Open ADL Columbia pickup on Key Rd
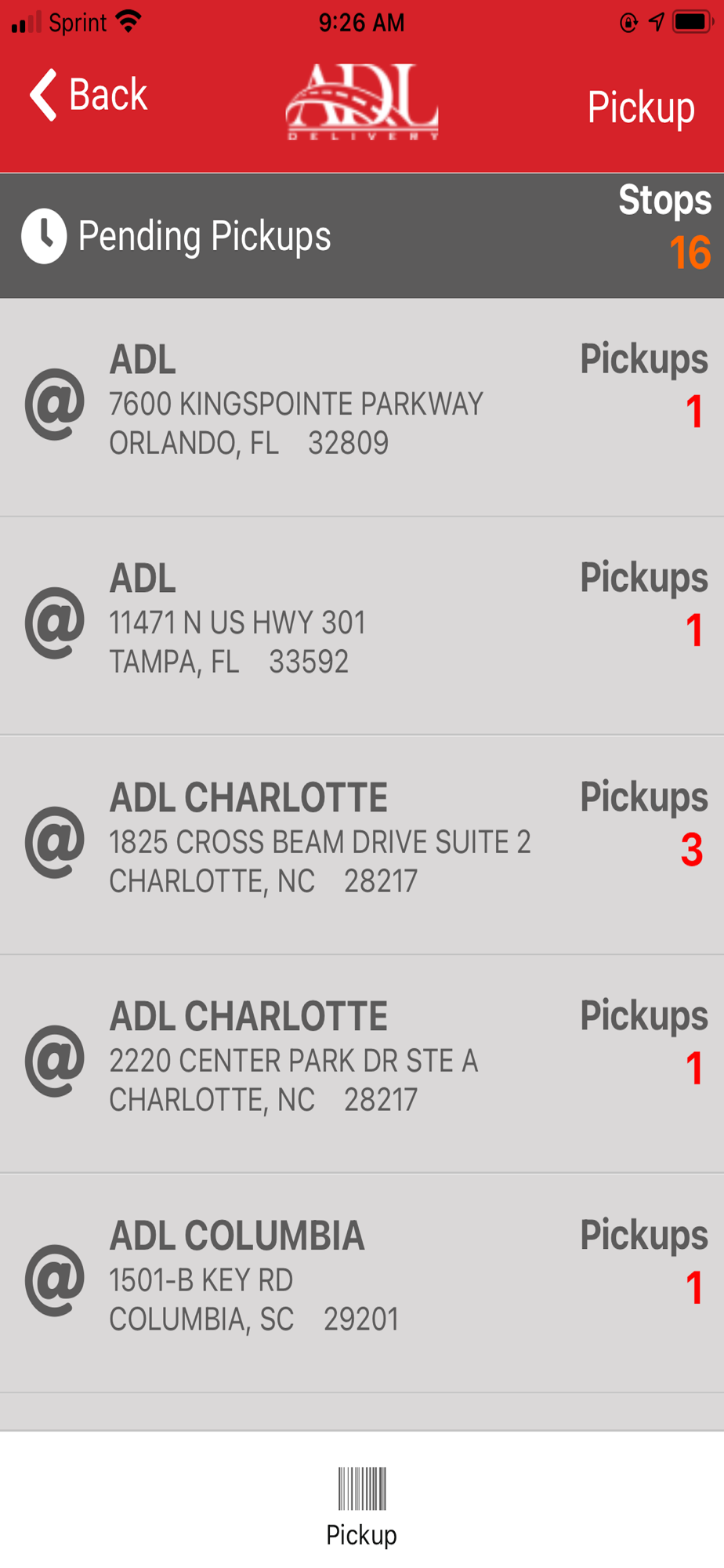This screenshot has height=1568, width=724. 360,1283
